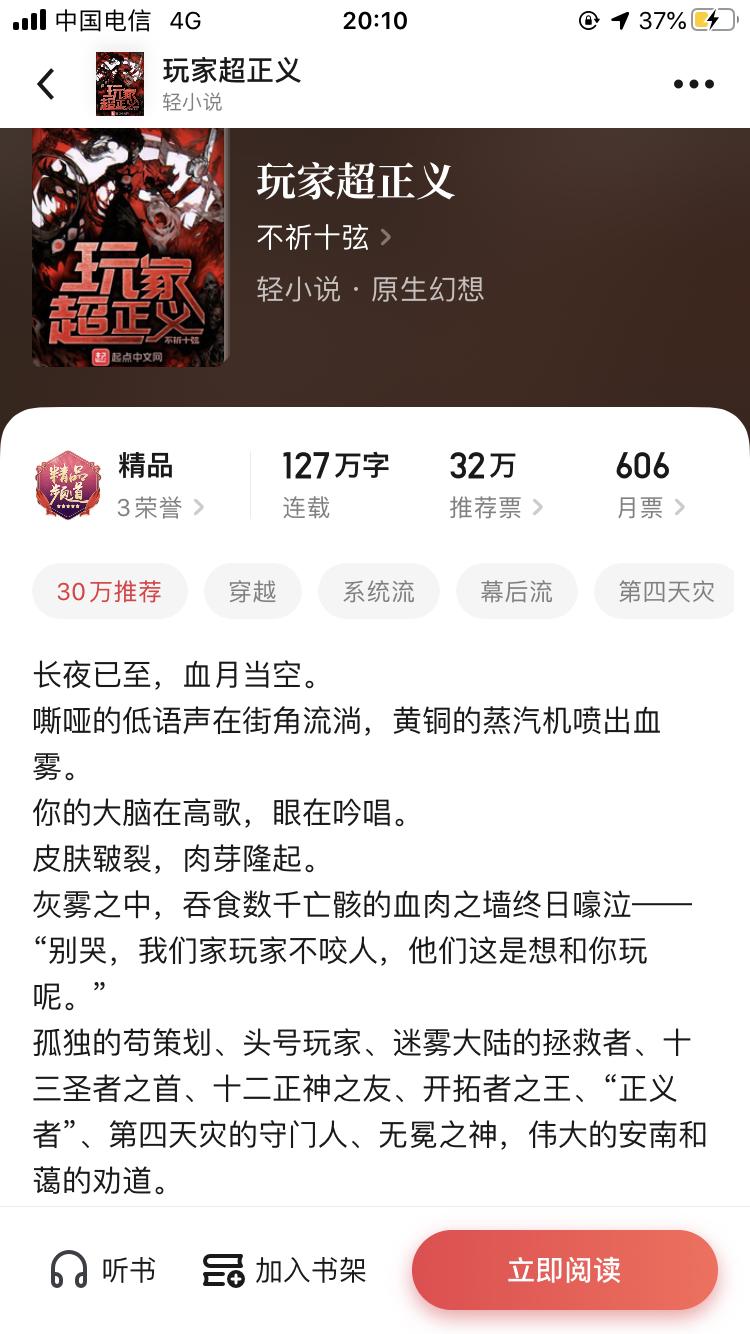
Task: Open the 系统流 tag
Action: pyautogui.click(x=378, y=591)
